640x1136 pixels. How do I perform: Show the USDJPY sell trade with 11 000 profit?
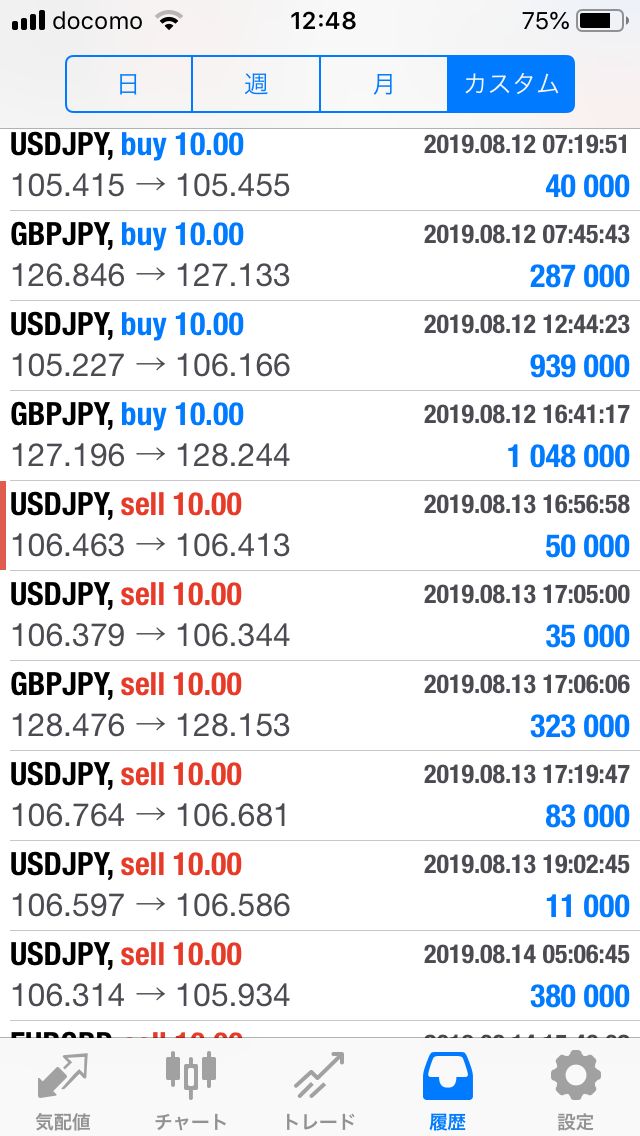pyautogui.click(x=320, y=886)
